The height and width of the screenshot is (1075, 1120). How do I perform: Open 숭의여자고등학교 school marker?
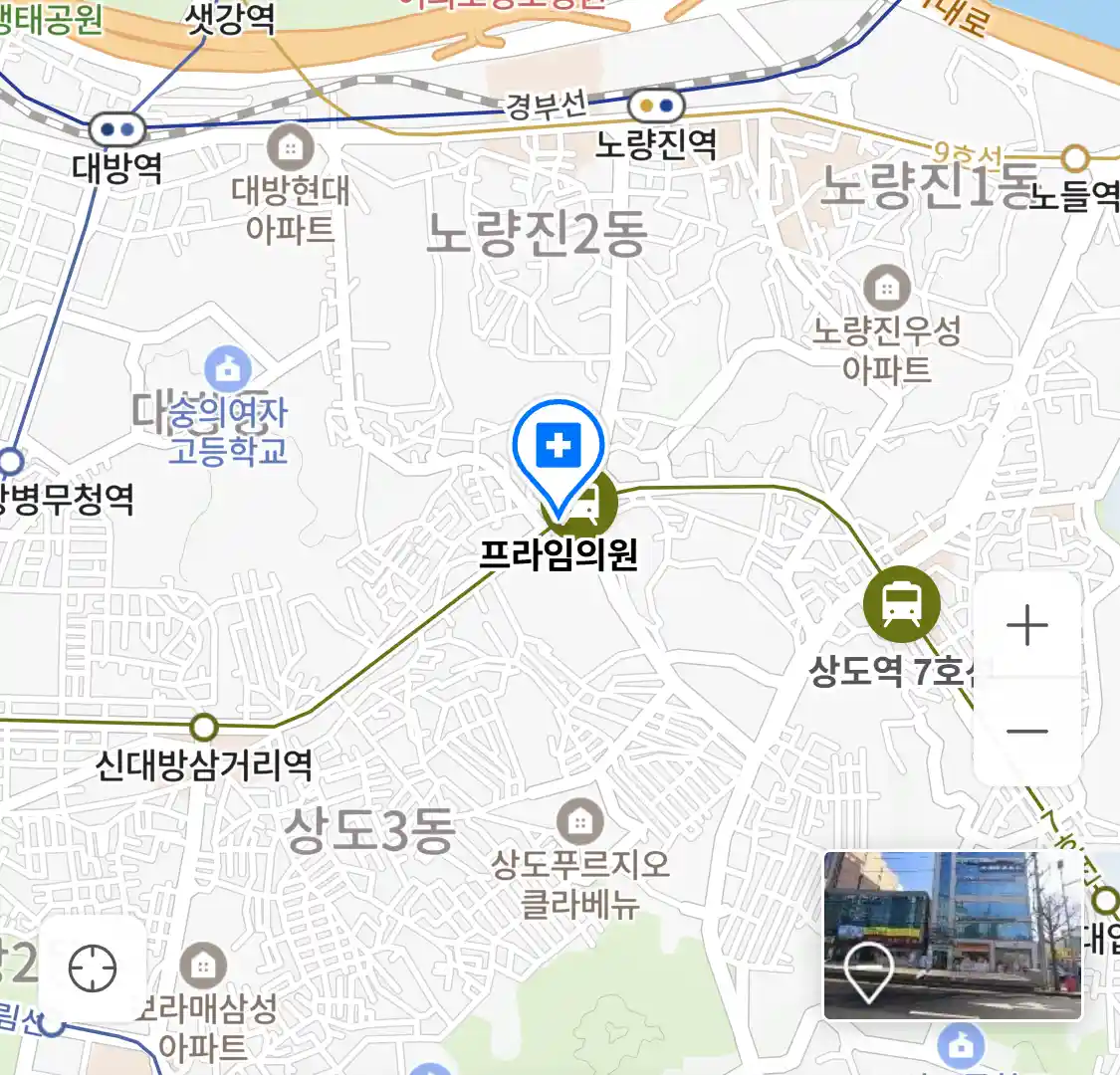pos(228,370)
